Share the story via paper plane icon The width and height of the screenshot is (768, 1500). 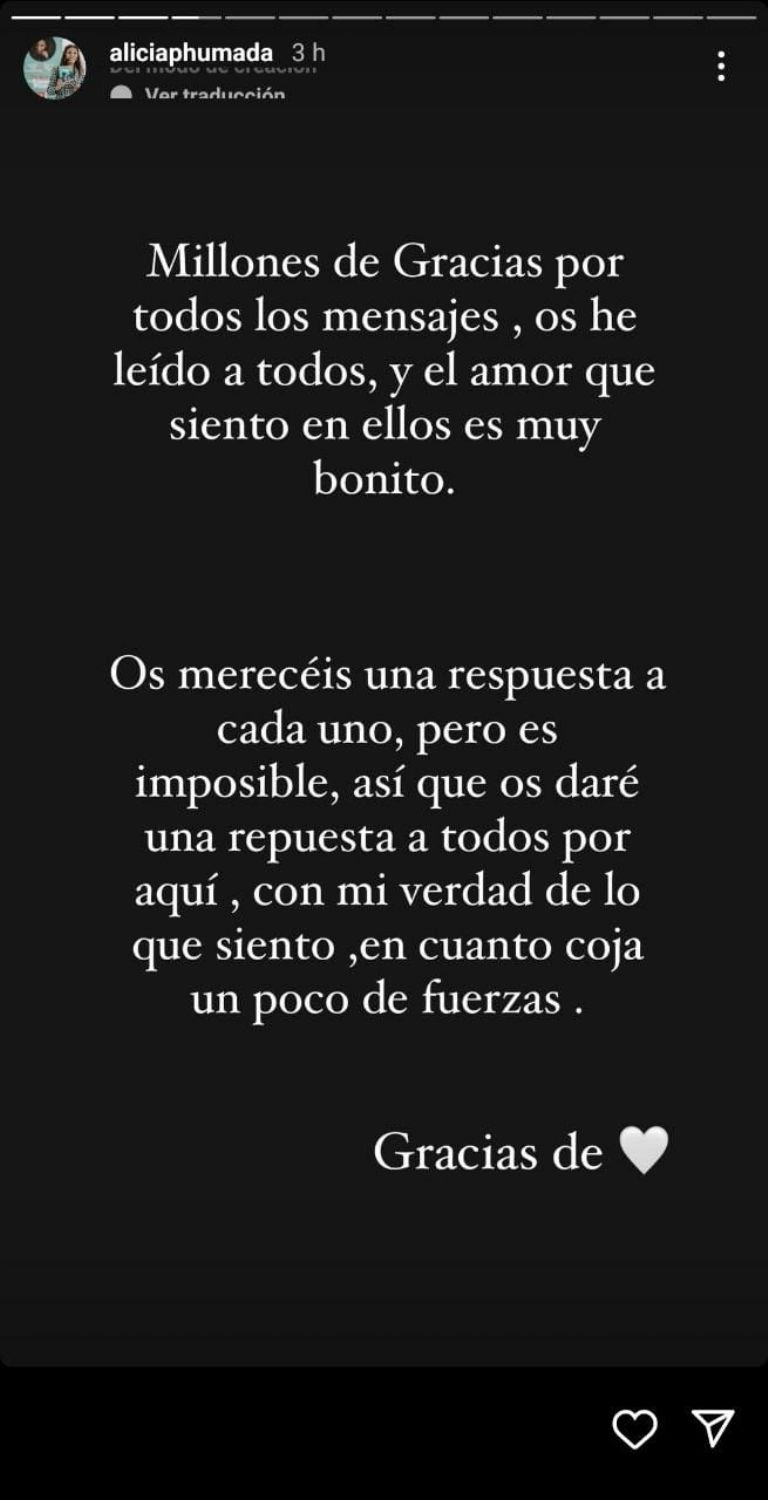714,1429
